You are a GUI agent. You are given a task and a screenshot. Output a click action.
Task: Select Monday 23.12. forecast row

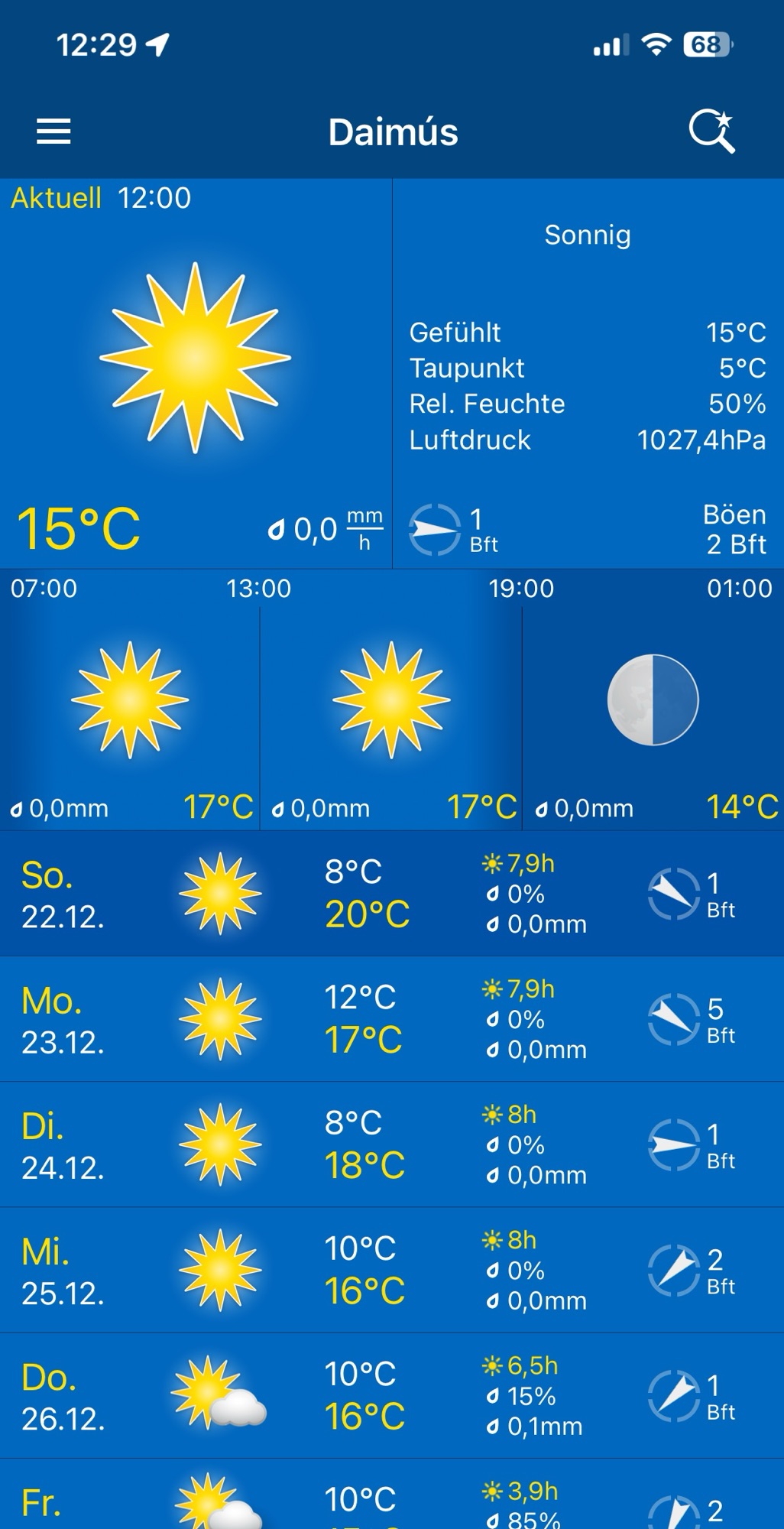coord(391,1018)
